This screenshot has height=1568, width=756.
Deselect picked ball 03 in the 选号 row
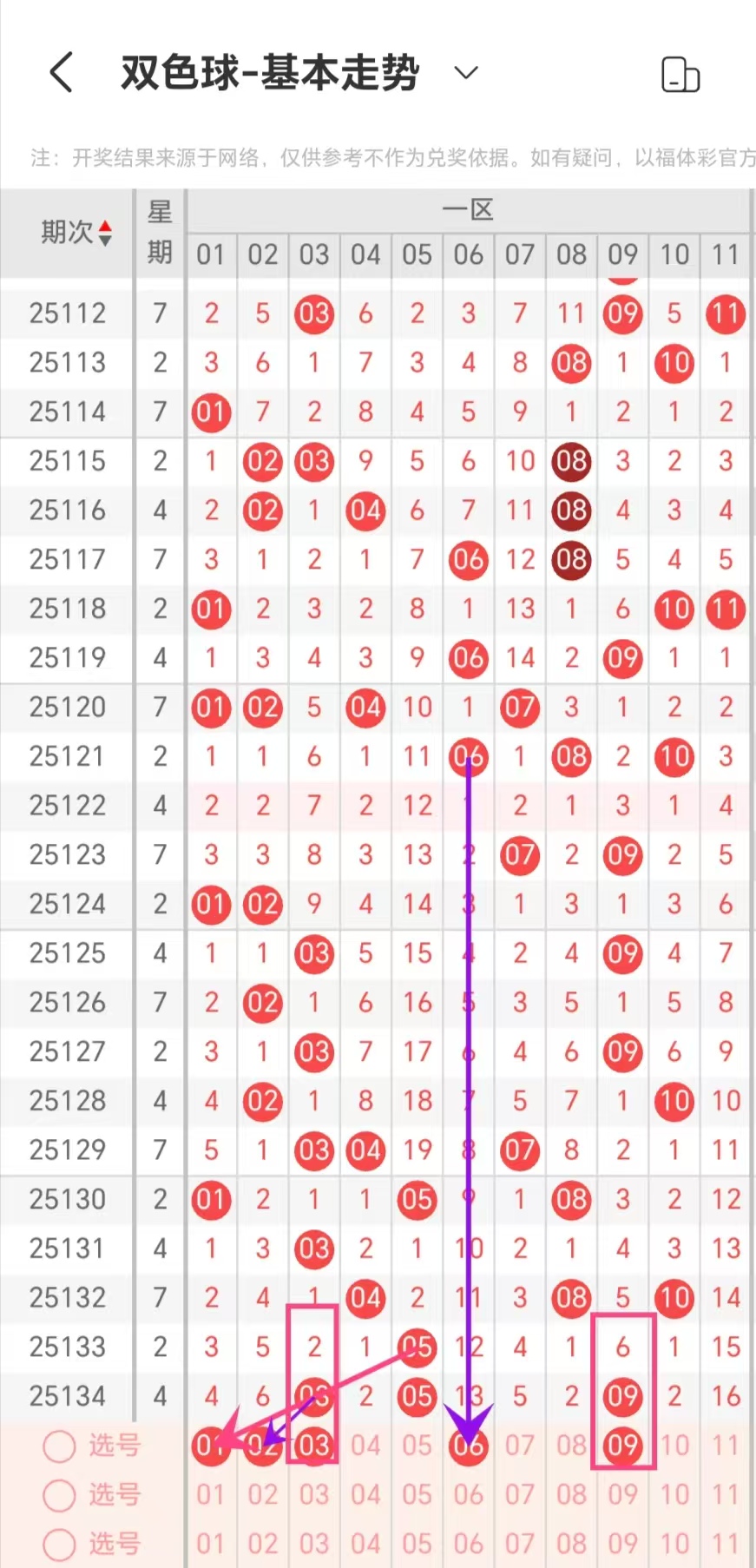point(314,1446)
